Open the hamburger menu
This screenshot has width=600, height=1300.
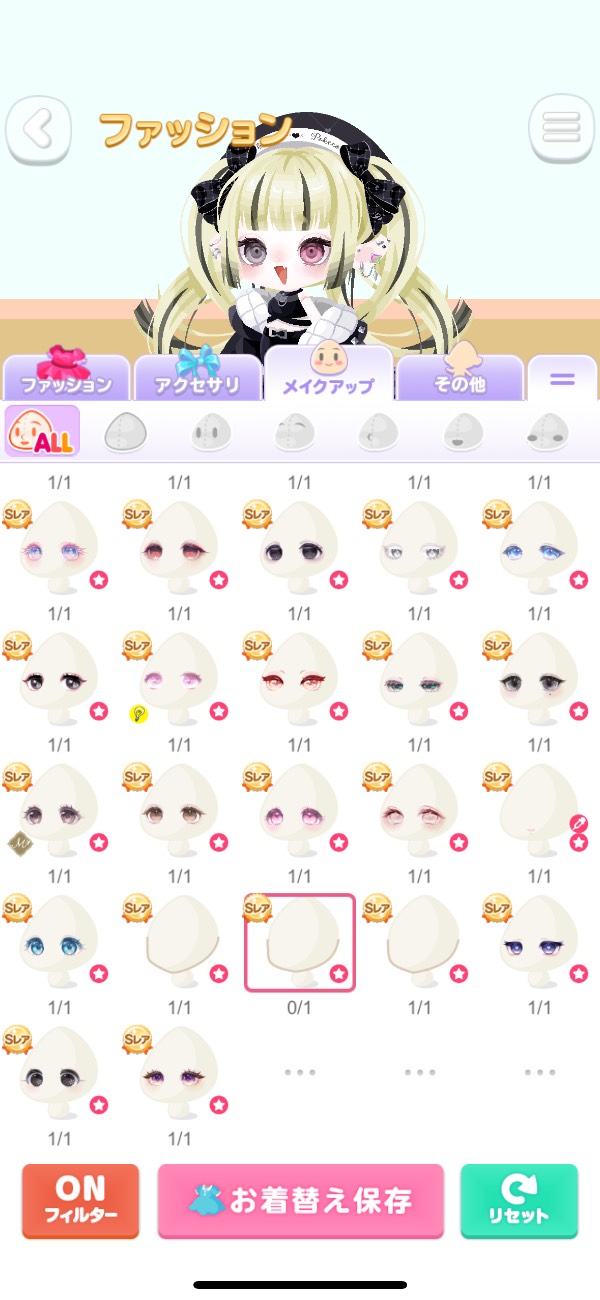561,127
